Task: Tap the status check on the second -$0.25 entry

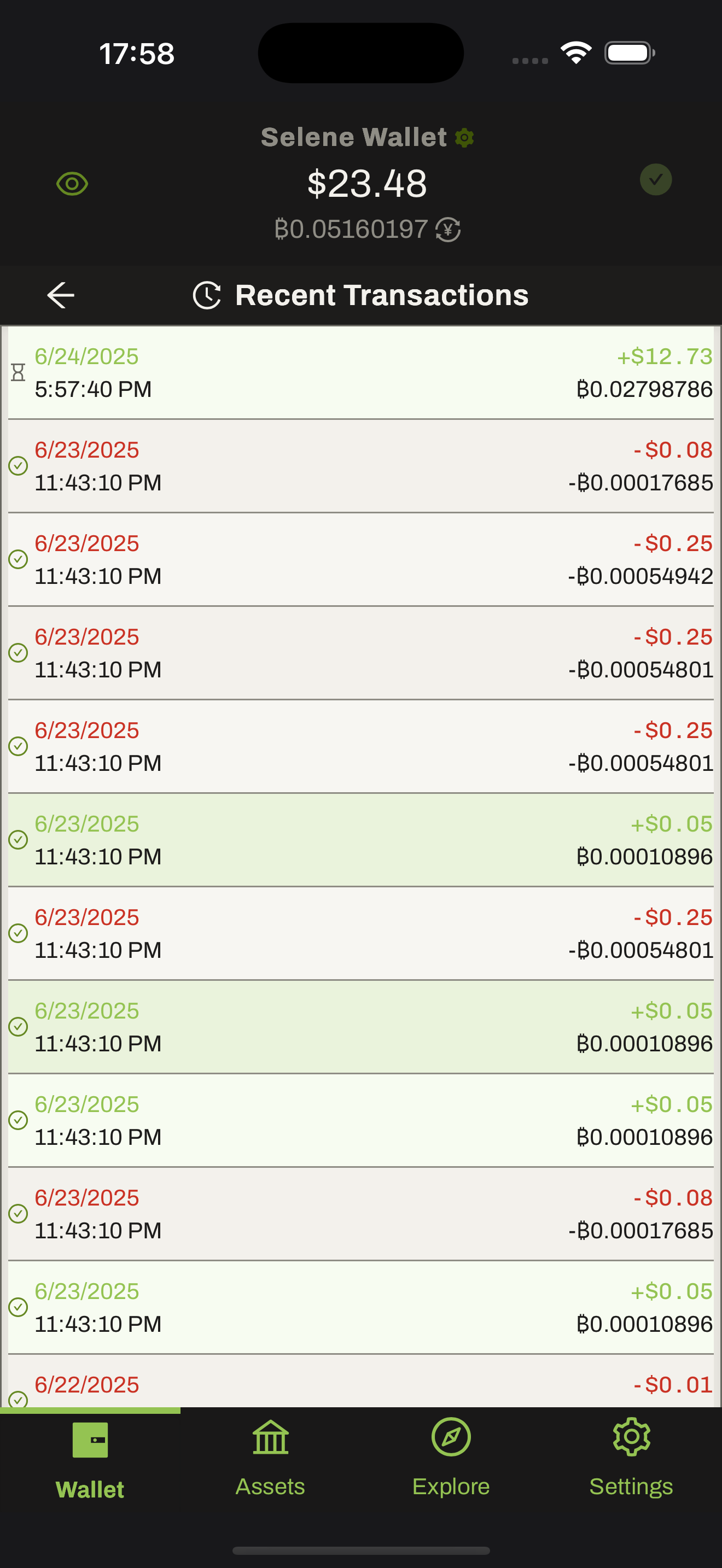Action: (18, 653)
